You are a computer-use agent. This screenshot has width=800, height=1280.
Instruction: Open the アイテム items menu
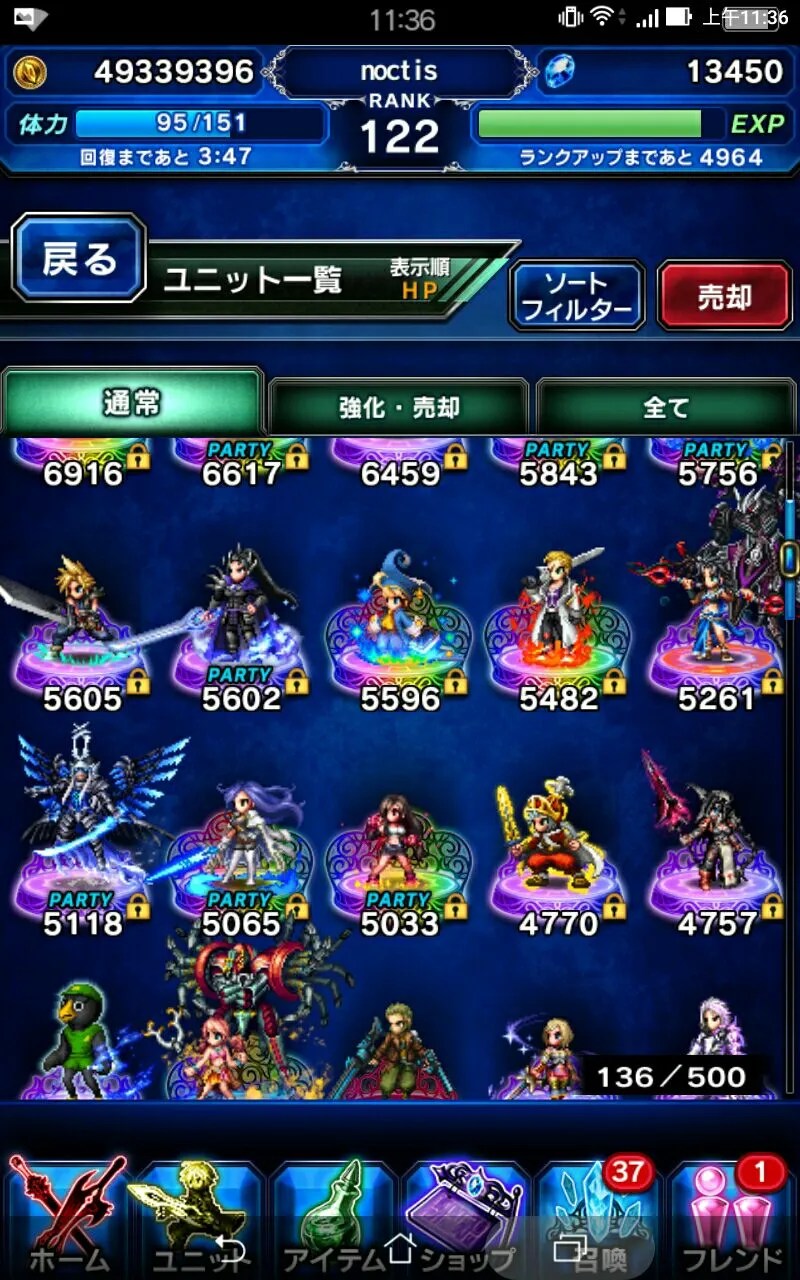point(334,1215)
